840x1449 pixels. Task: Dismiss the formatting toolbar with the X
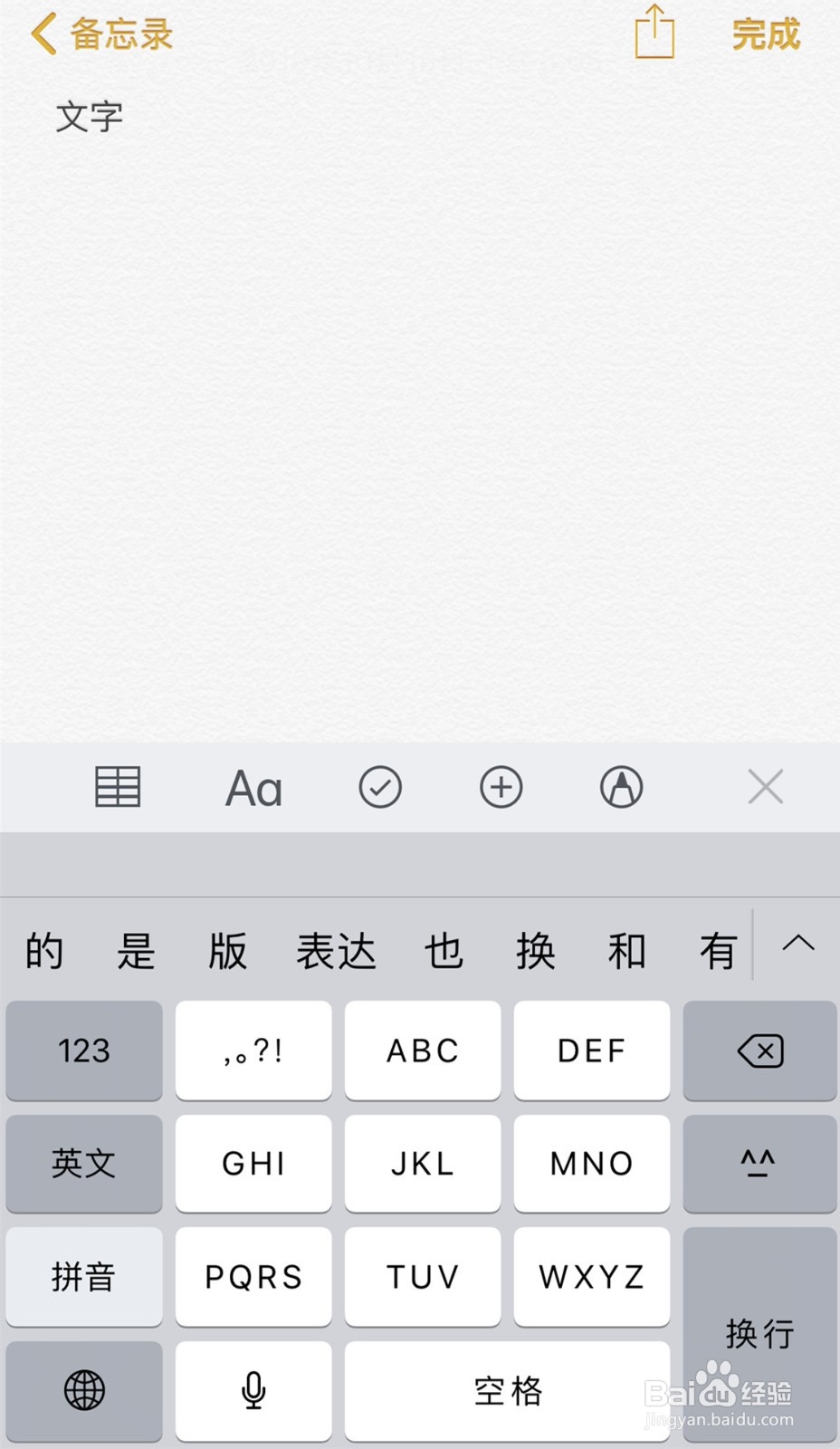pyautogui.click(x=765, y=787)
